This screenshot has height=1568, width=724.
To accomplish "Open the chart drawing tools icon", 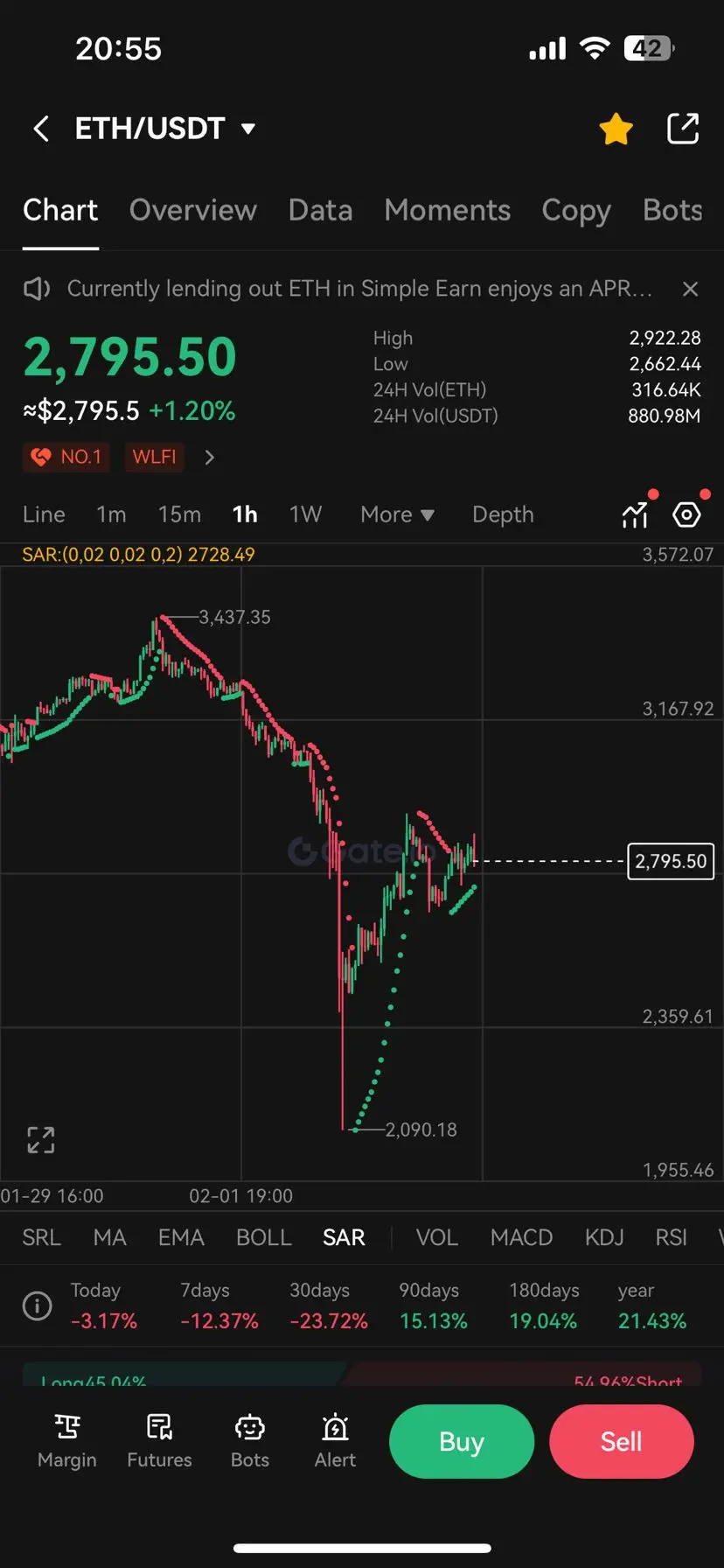I will pyautogui.click(x=635, y=514).
